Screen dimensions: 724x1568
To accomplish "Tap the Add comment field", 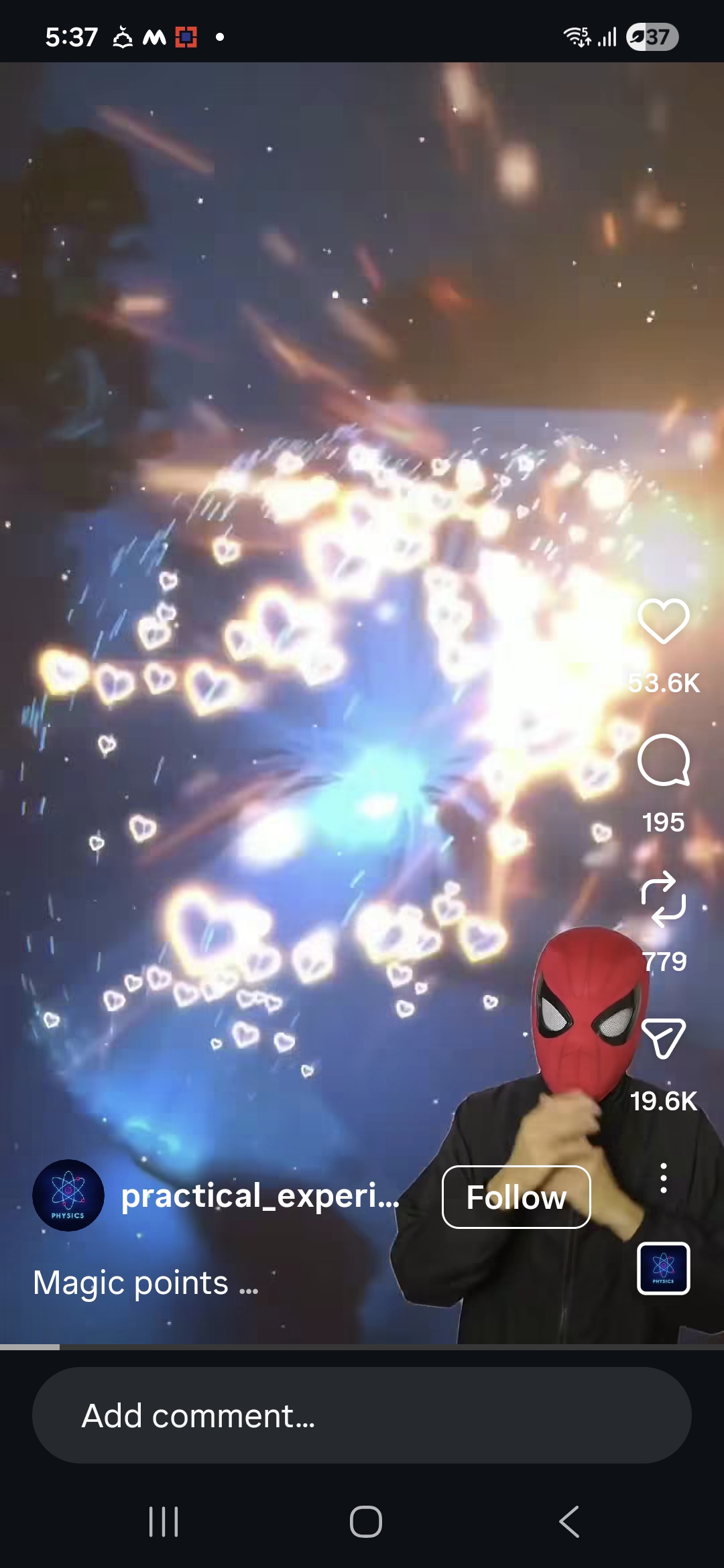I will click(362, 1415).
